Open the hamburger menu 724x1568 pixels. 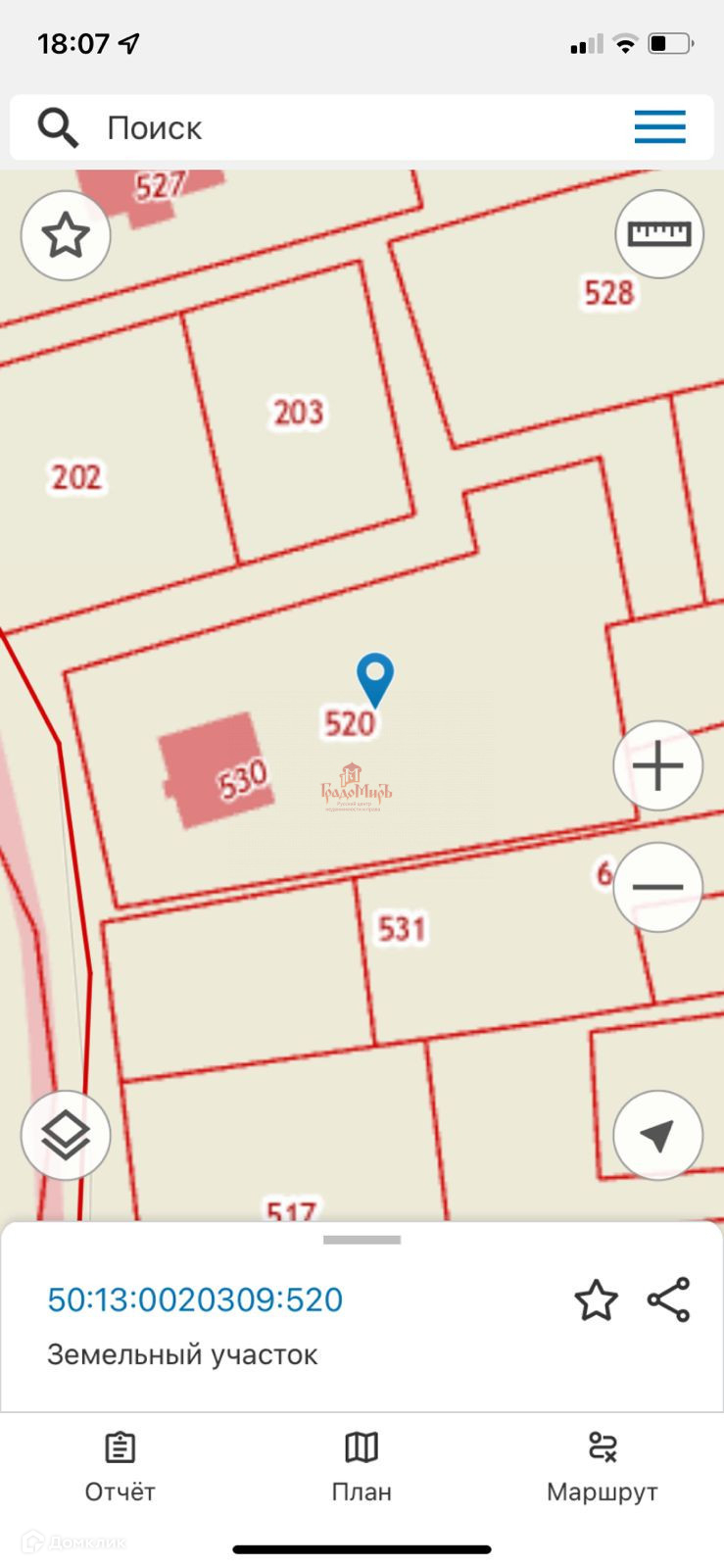[x=659, y=127]
